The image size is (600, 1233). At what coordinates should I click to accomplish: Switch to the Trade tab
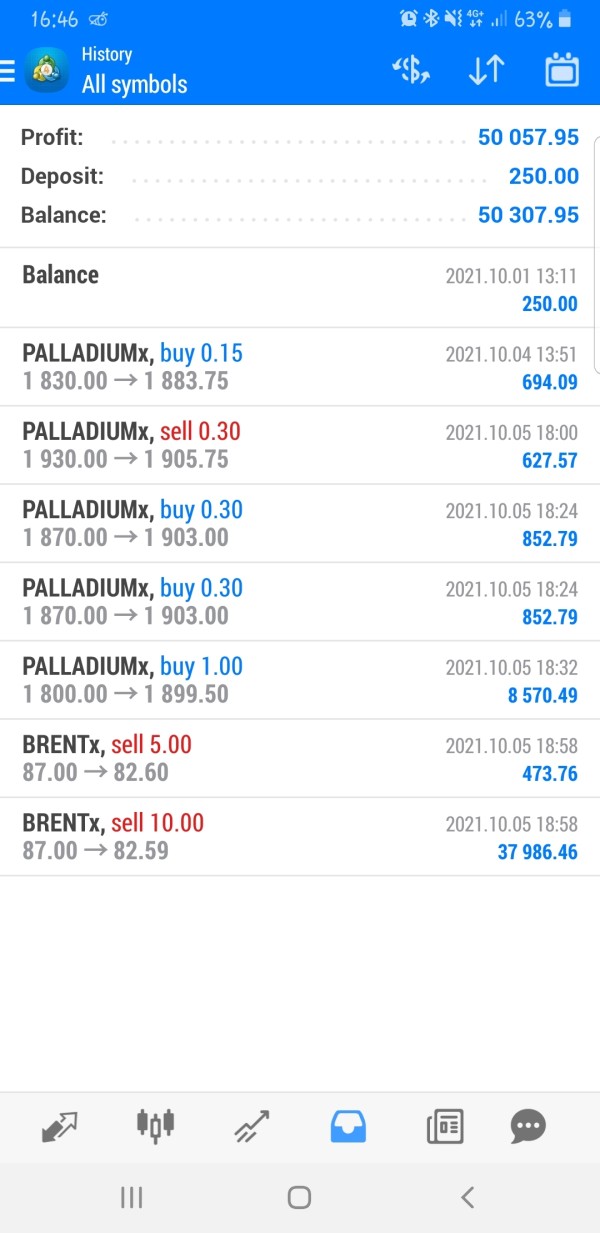(251, 1126)
